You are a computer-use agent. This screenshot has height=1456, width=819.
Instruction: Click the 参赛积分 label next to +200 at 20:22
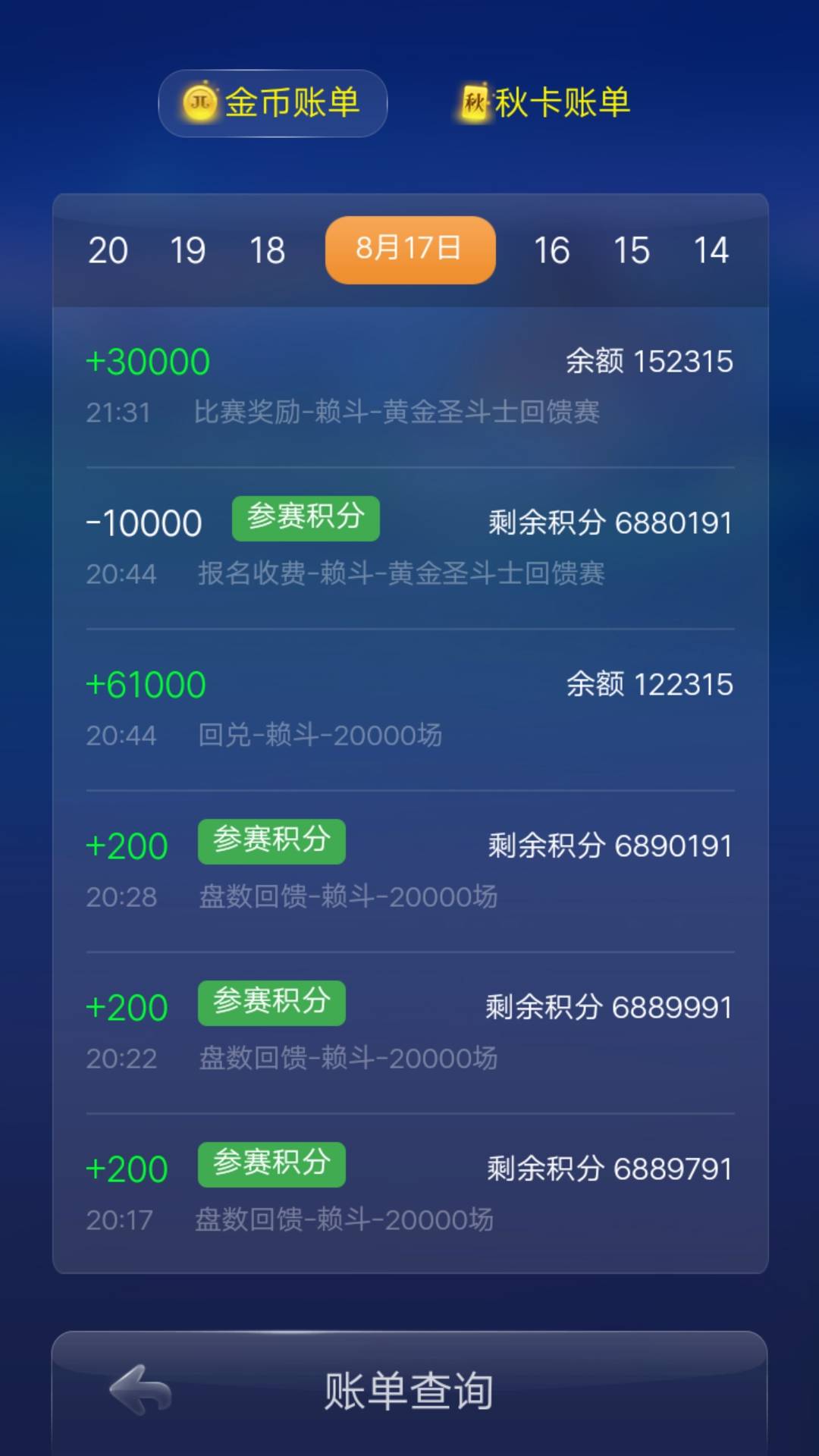point(271,1003)
